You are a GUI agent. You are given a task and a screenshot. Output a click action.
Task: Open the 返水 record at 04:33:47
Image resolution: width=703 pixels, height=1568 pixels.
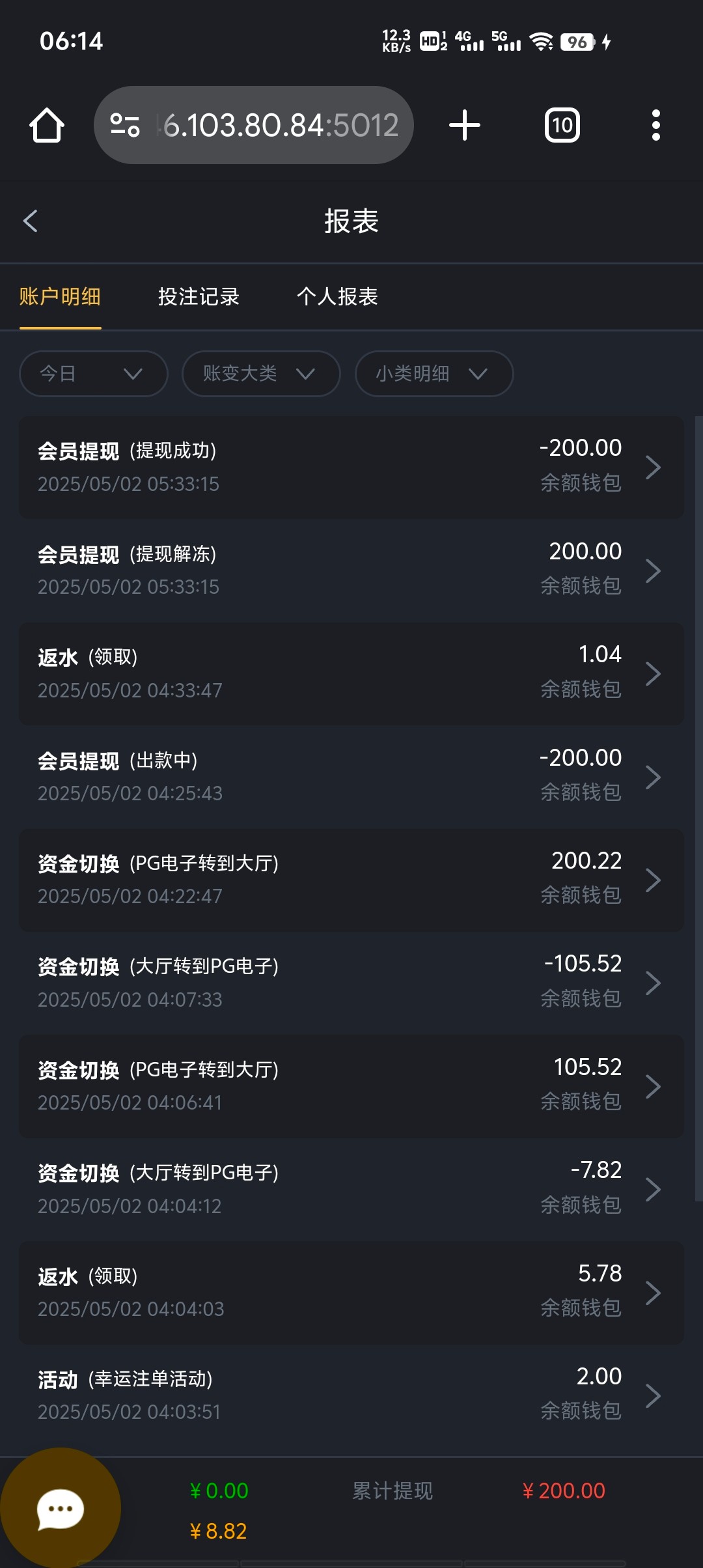pos(351,673)
